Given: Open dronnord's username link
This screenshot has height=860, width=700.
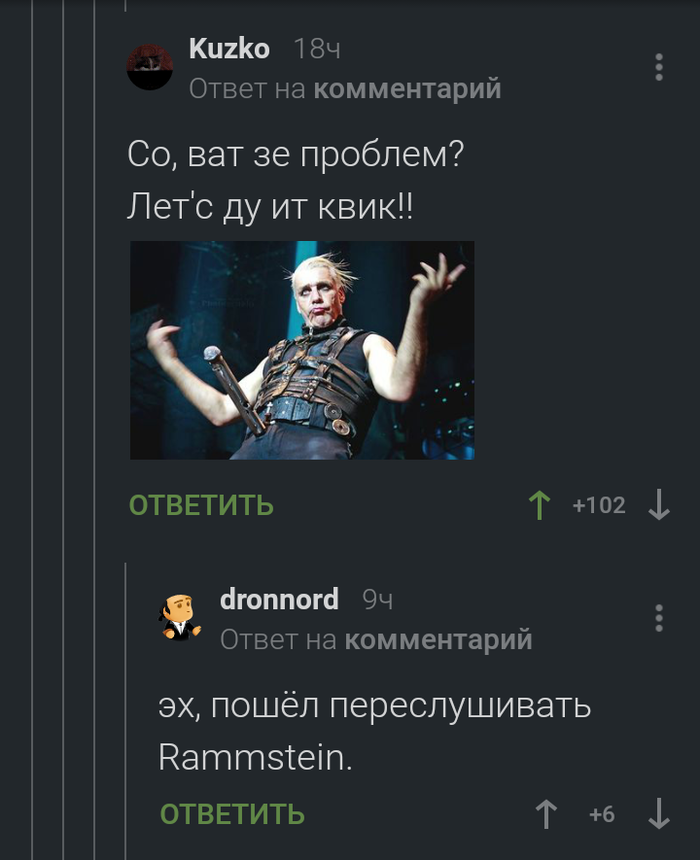Looking at the screenshot, I should coord(279,599).
